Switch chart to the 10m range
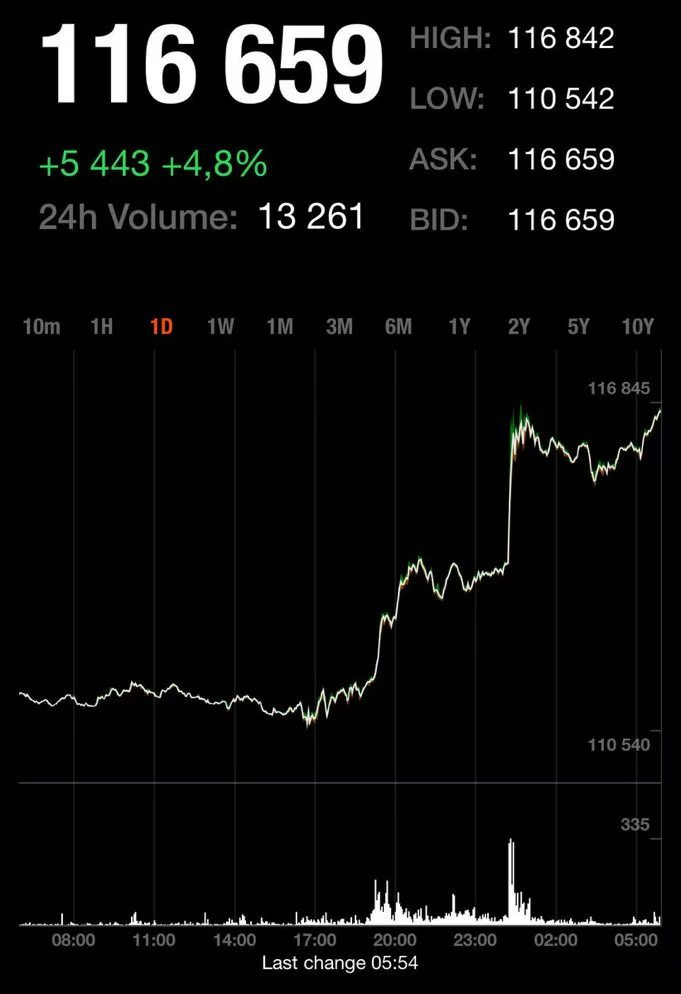Image resolution: width=681 pixels, height=994 pixels. click(x=41, y=327)
